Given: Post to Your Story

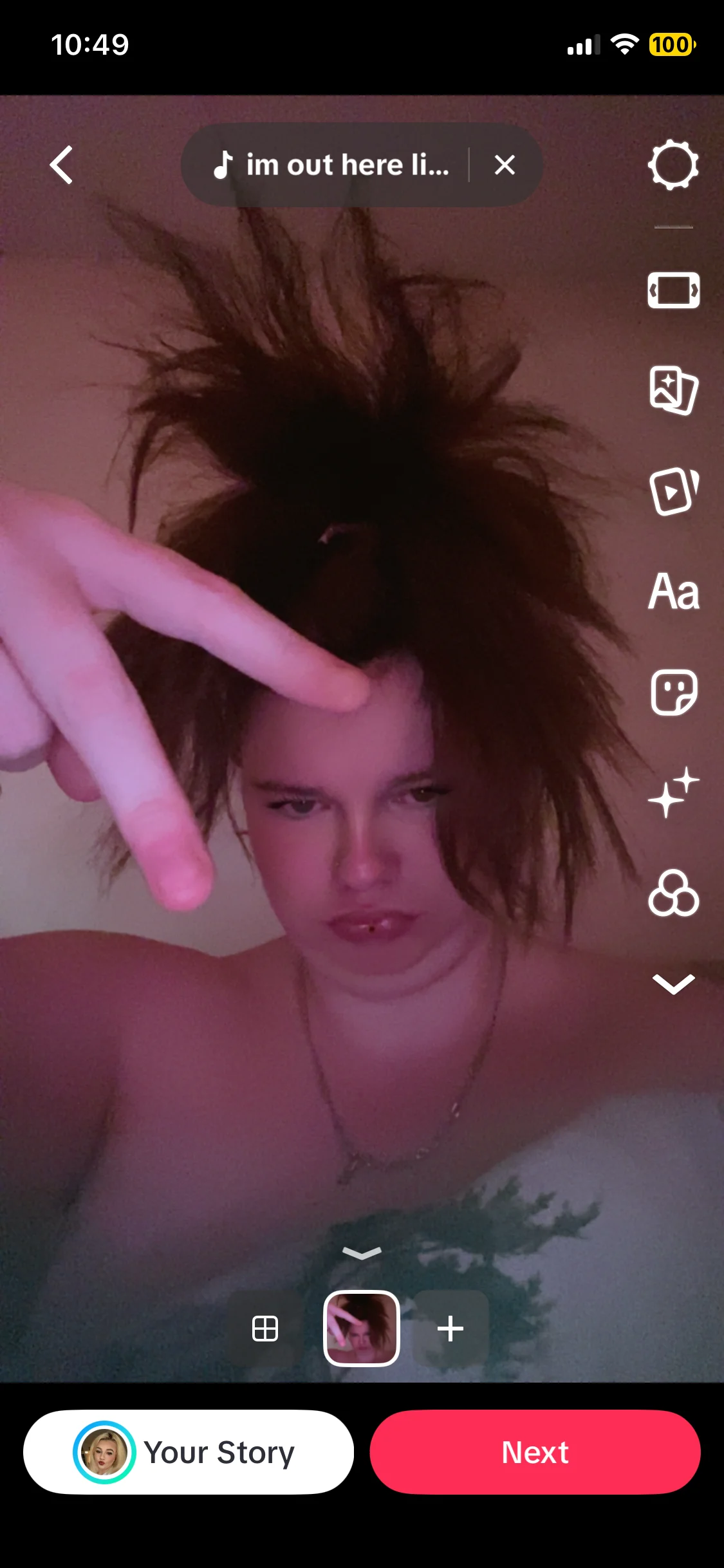Looking at the screenshot, I should click(189, 1452).
